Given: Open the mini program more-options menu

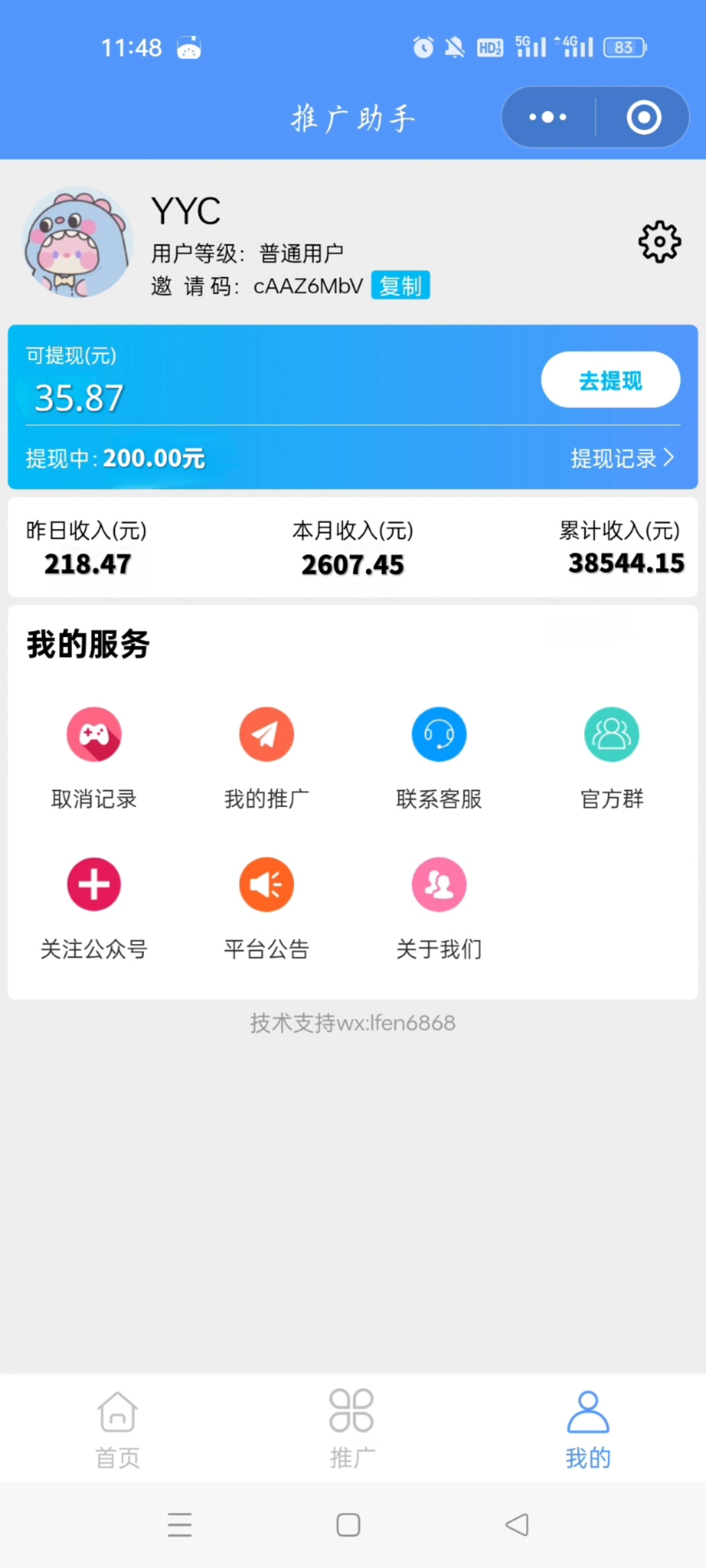Looking at the screenshot, I should (x=548, y=118).
